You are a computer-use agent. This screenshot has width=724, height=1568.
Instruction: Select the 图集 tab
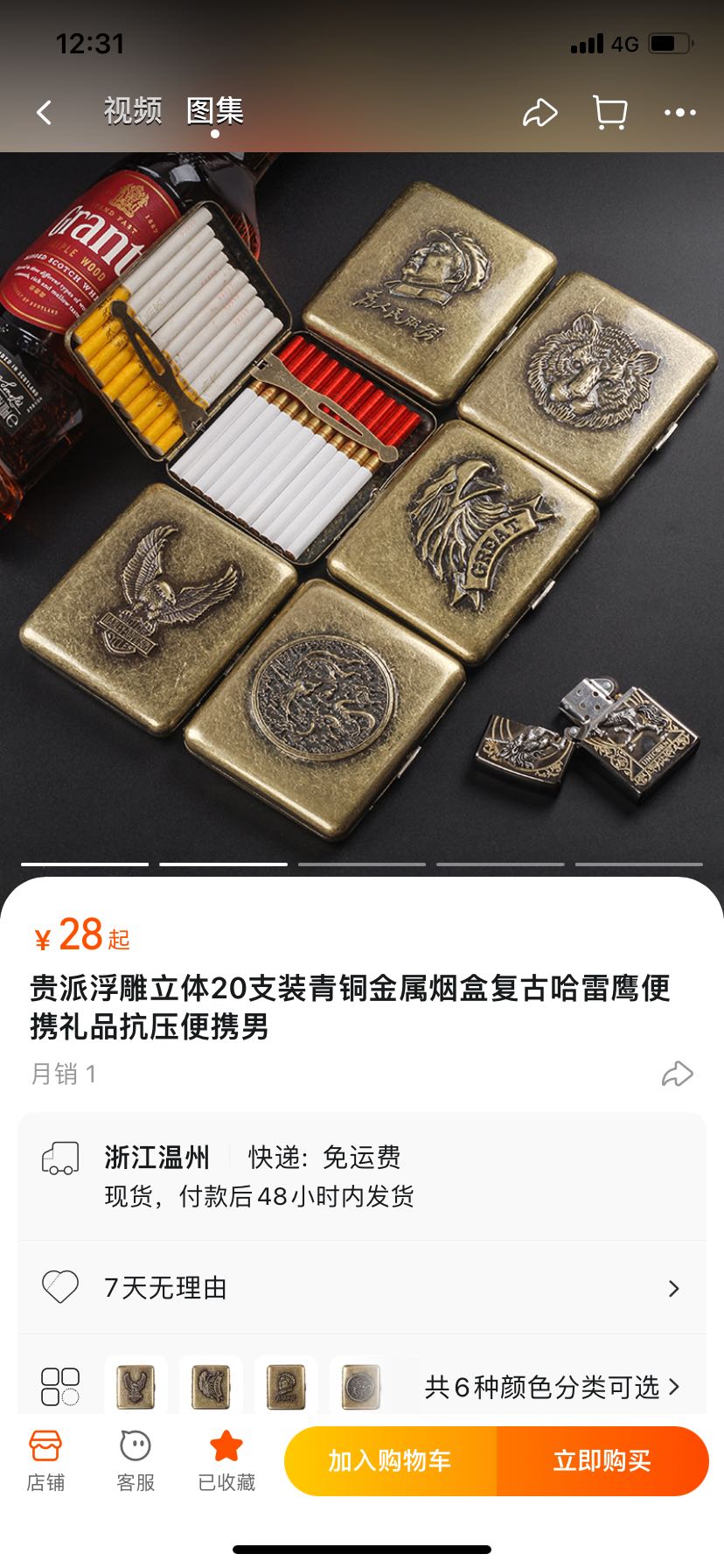[x=214, y=111]
